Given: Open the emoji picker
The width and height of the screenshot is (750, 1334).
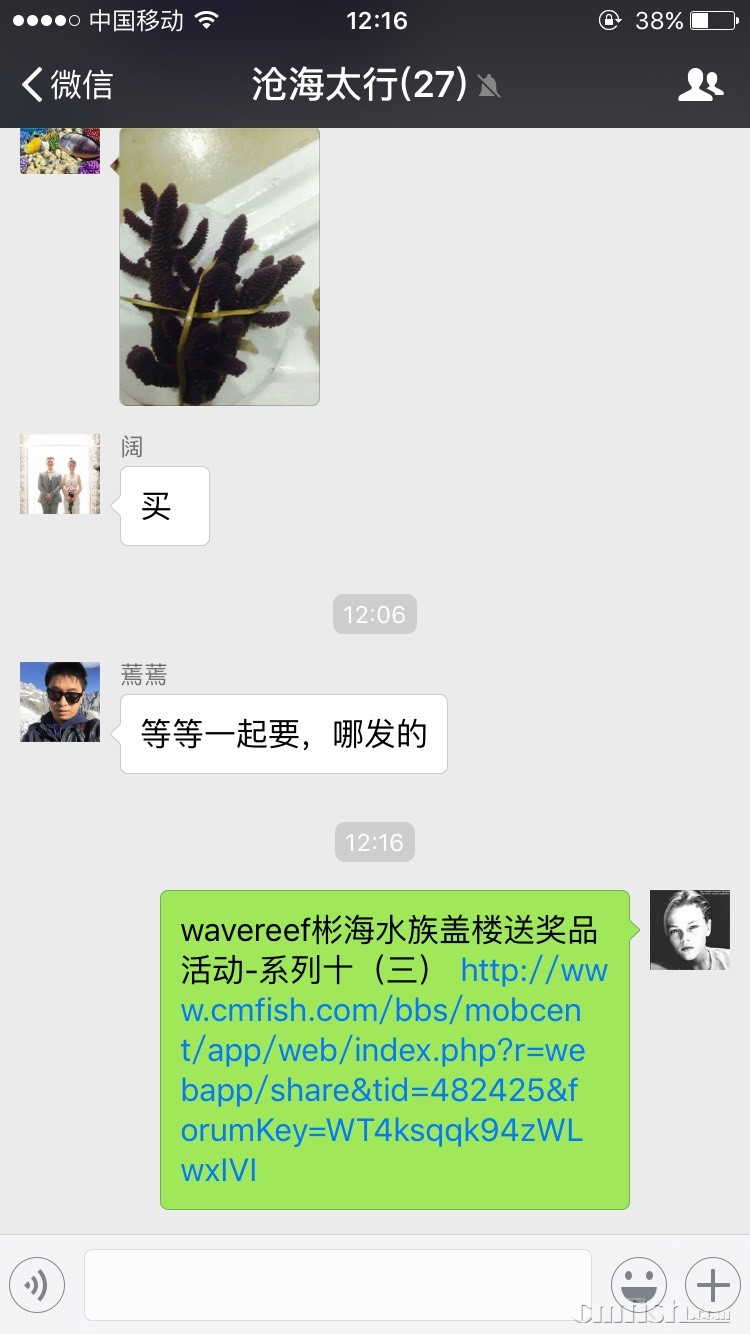Looking at the screenshot, I should click(x=639, y=1284).
